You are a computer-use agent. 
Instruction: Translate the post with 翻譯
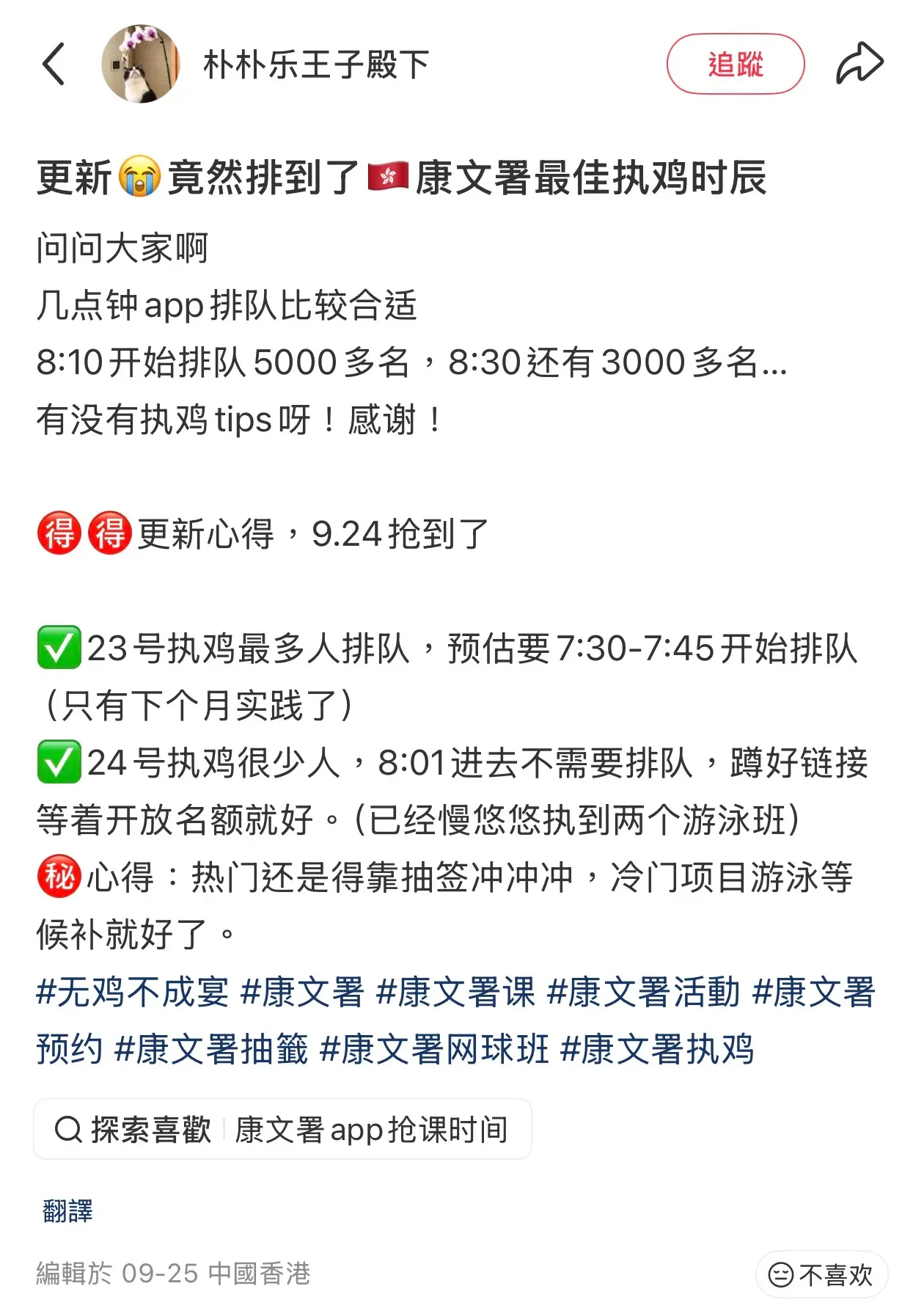tap(67, 1211)
